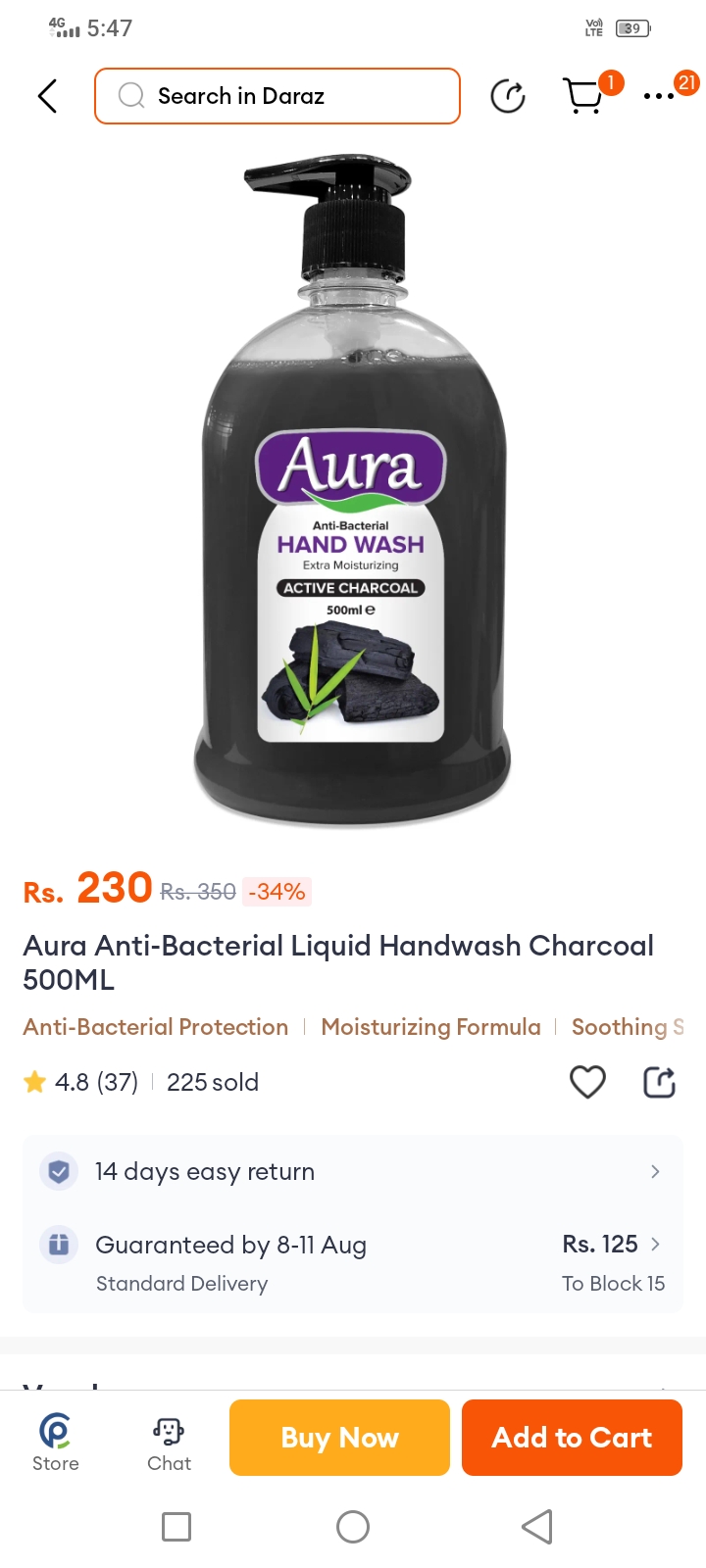Go to the system home screen
706x1568 pixels.
point(353,1527)
